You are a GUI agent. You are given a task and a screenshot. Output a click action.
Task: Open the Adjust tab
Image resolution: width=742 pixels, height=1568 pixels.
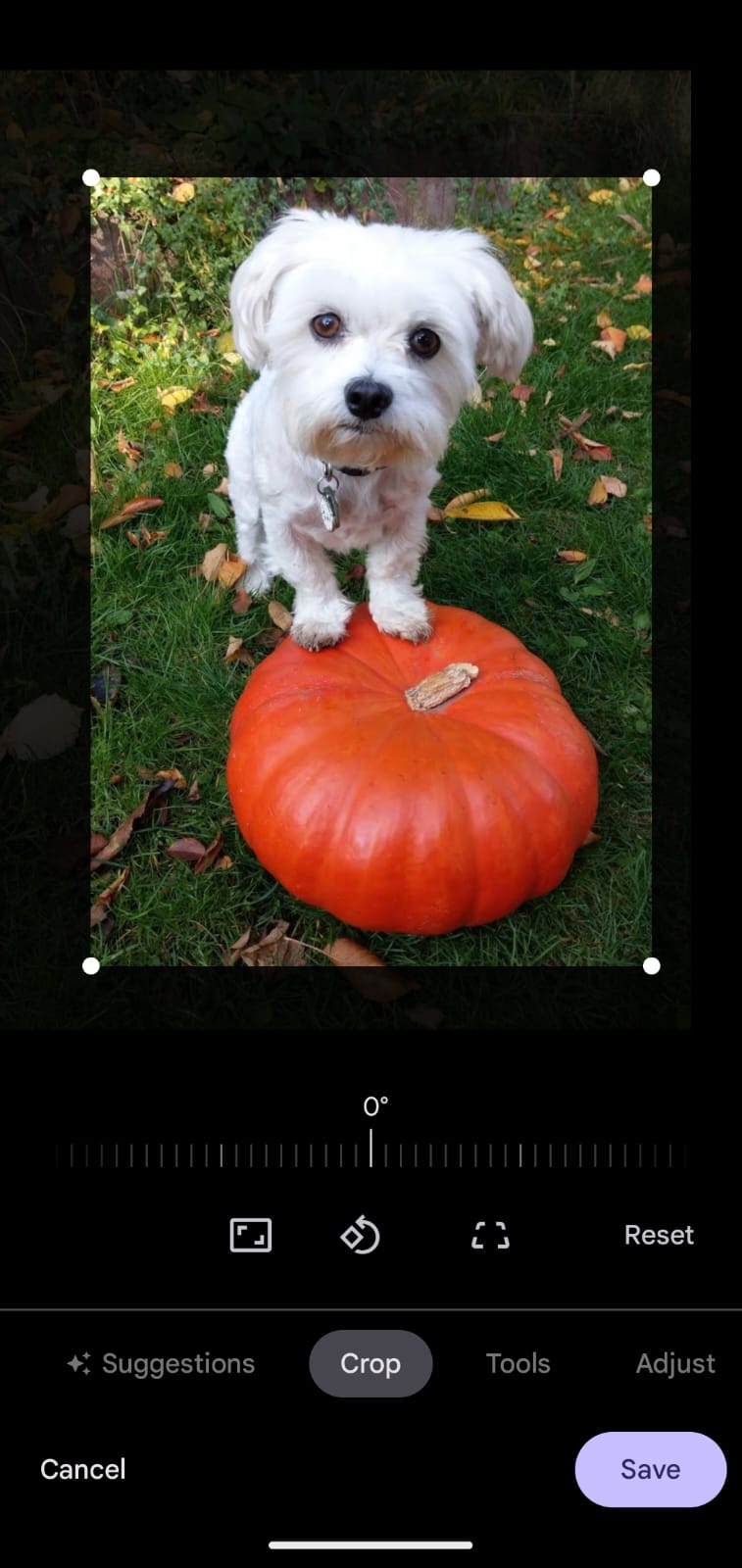coord(674,1363)
